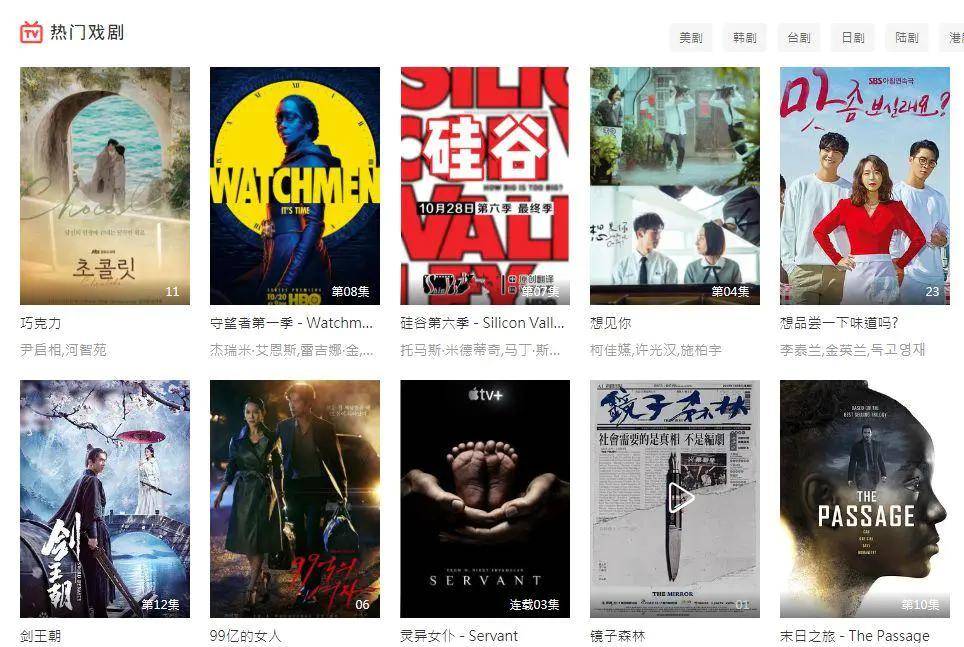Open 末日之旅 The Passage
Viewport: 964px width, 647px height.
[x=865, y=498]
